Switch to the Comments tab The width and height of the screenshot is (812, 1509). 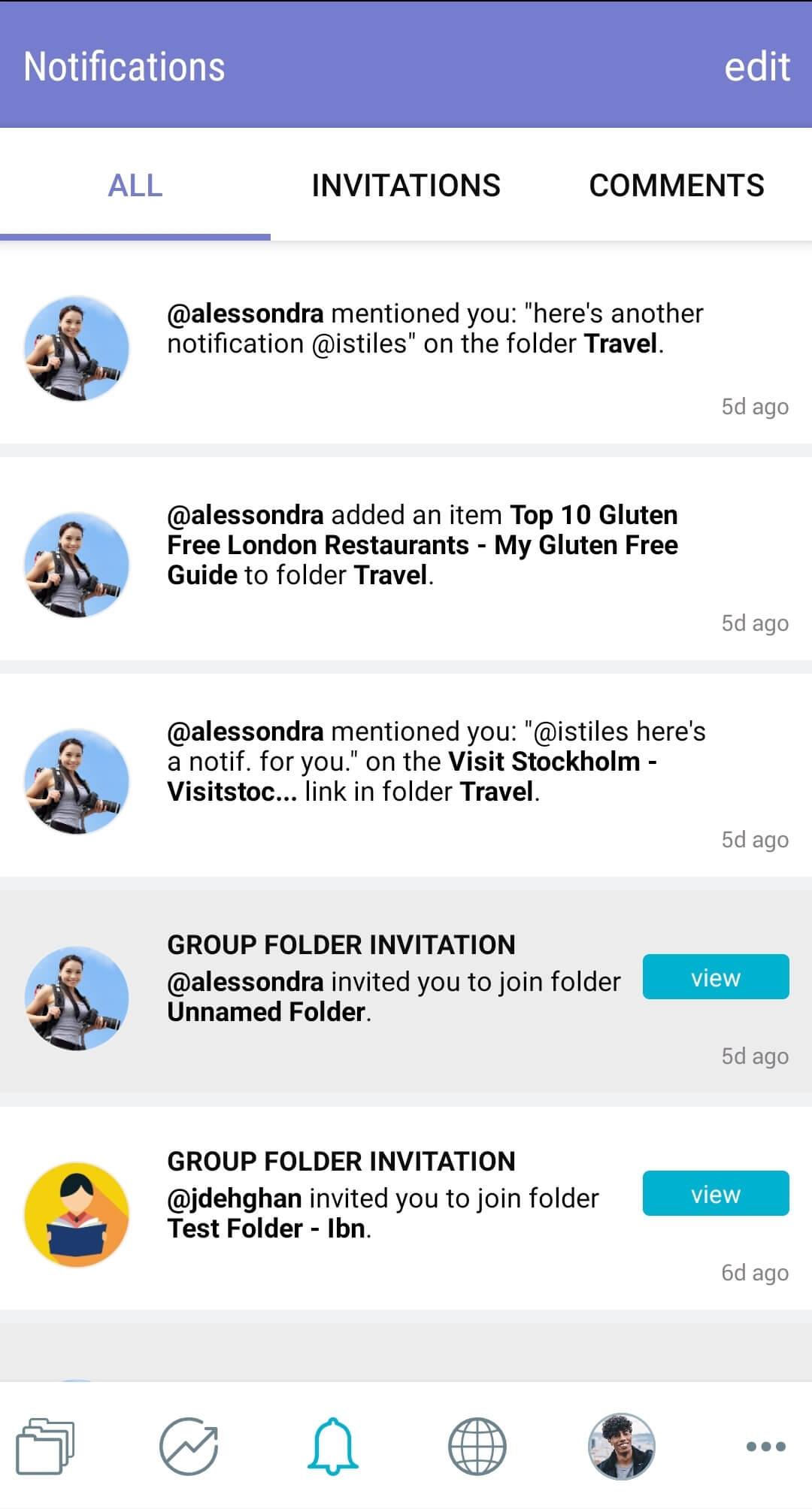click(x=676, y=186)
